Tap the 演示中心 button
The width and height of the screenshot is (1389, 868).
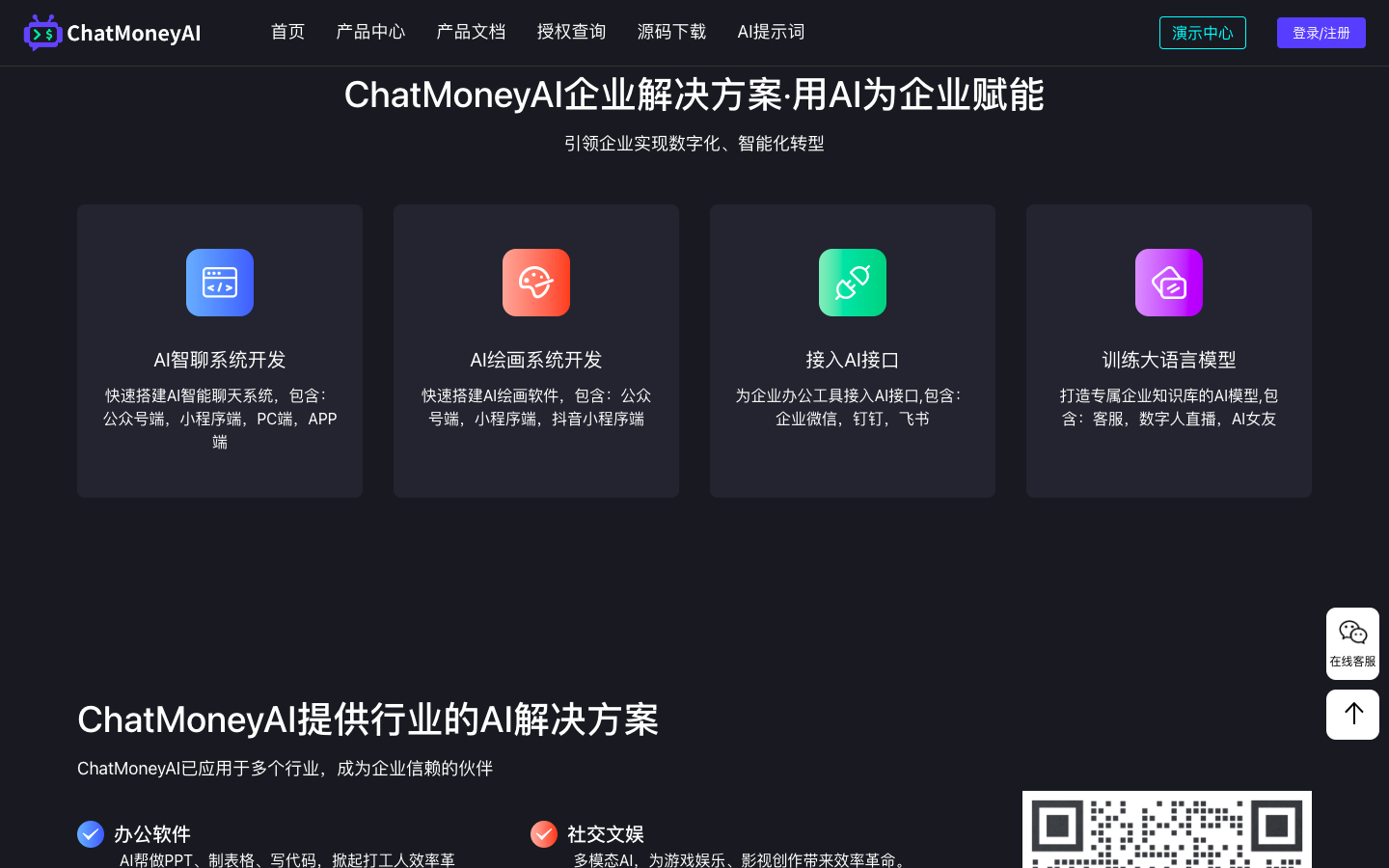click(1202, 33)
